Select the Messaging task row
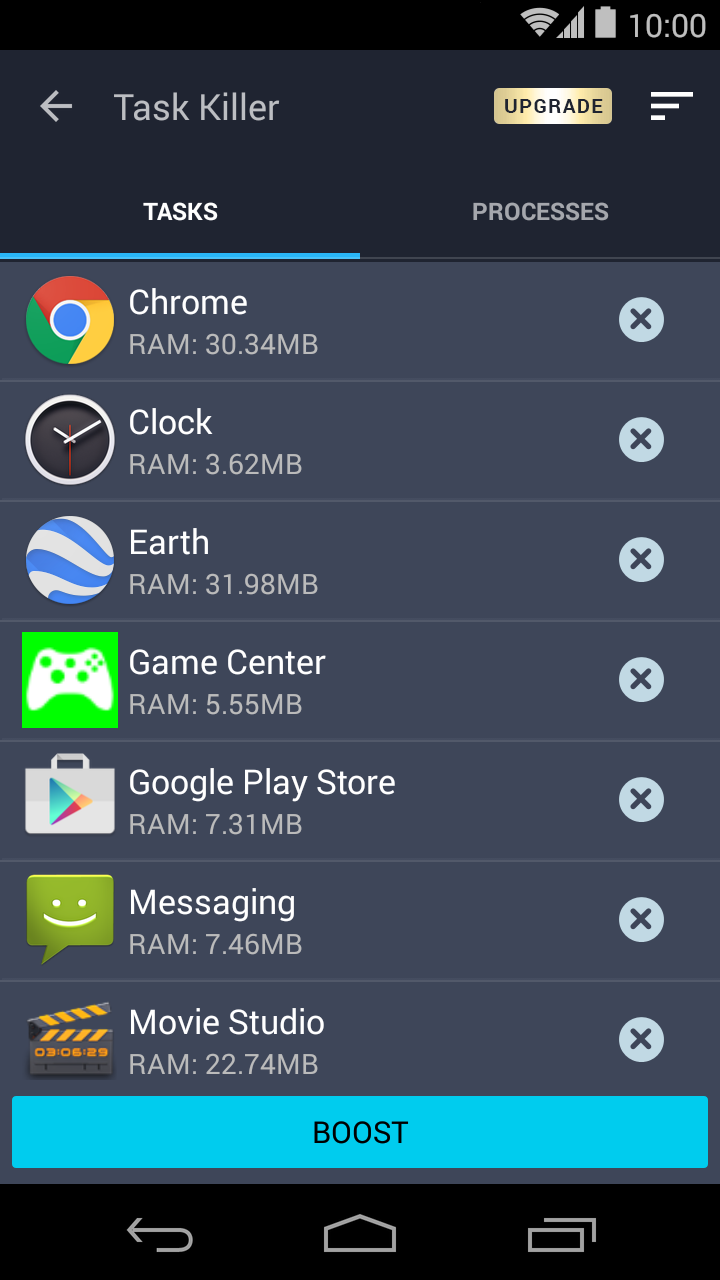The height and width of the screenshot is (1280, 720). (300, 921)
